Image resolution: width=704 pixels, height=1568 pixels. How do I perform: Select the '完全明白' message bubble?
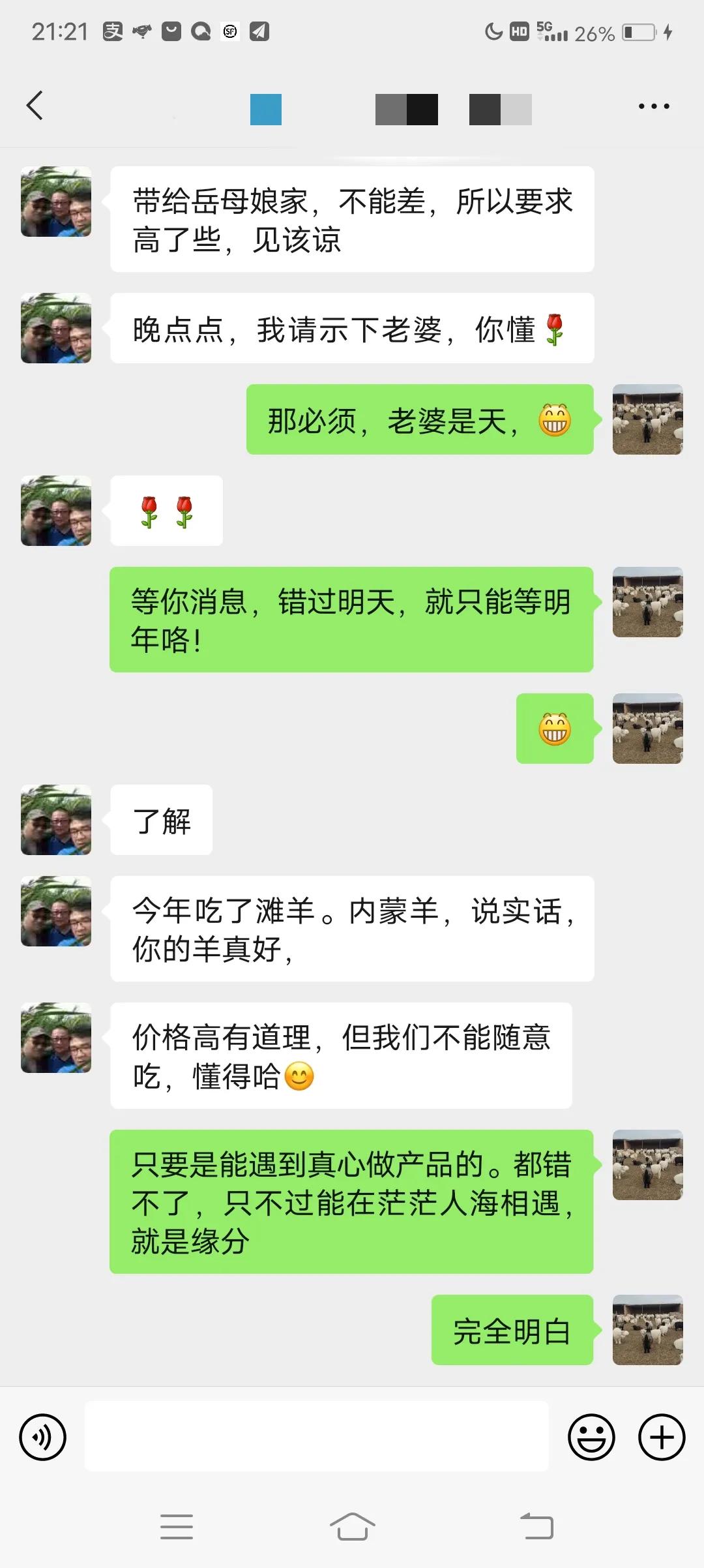(512, 1332)
